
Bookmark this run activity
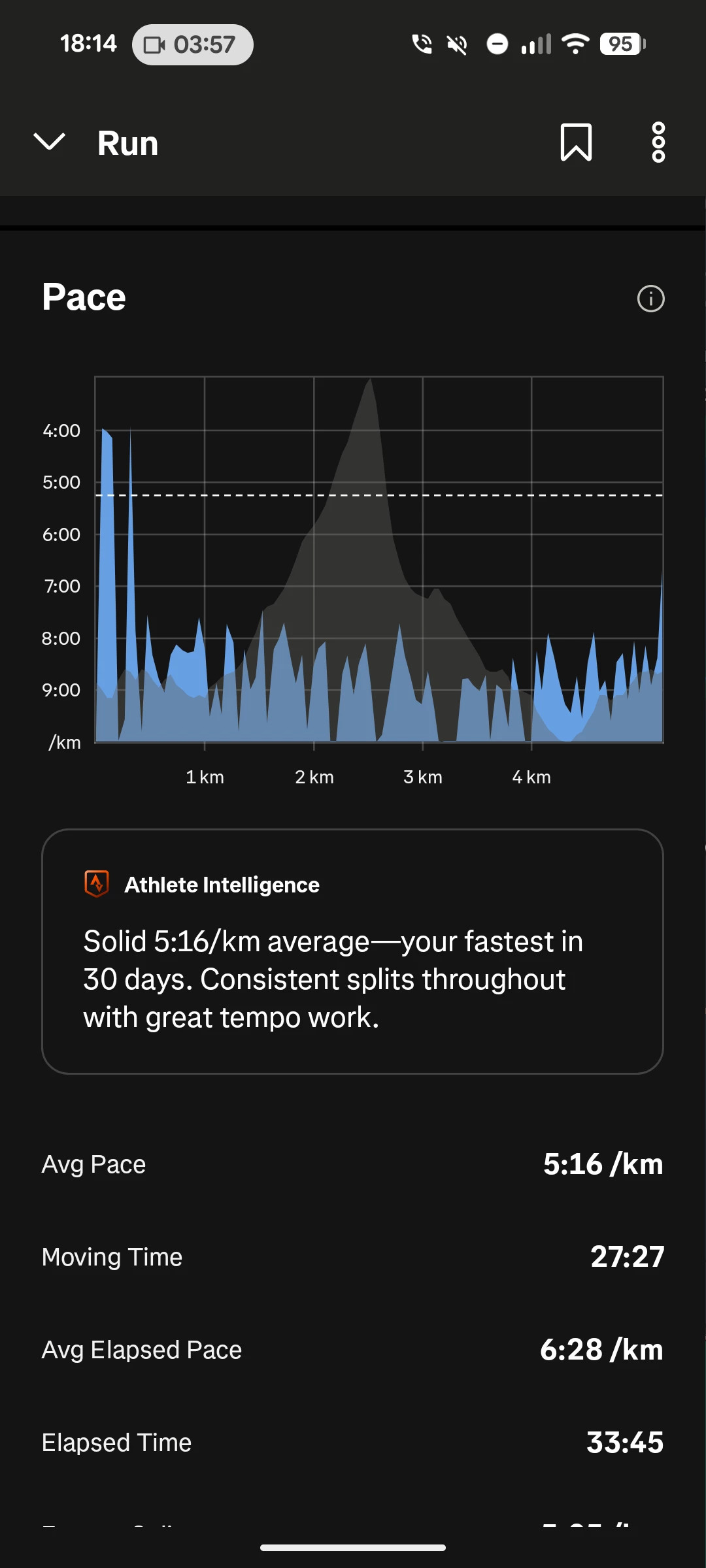(576, 142)
